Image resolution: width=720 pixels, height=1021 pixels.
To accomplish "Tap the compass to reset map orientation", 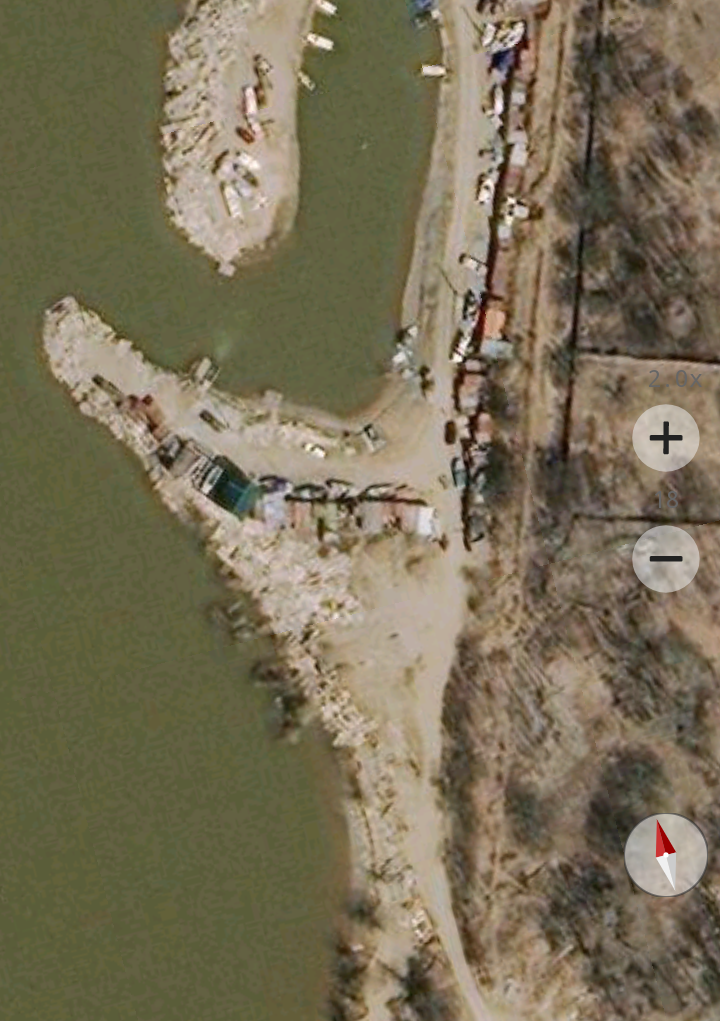I will [665, 855].
